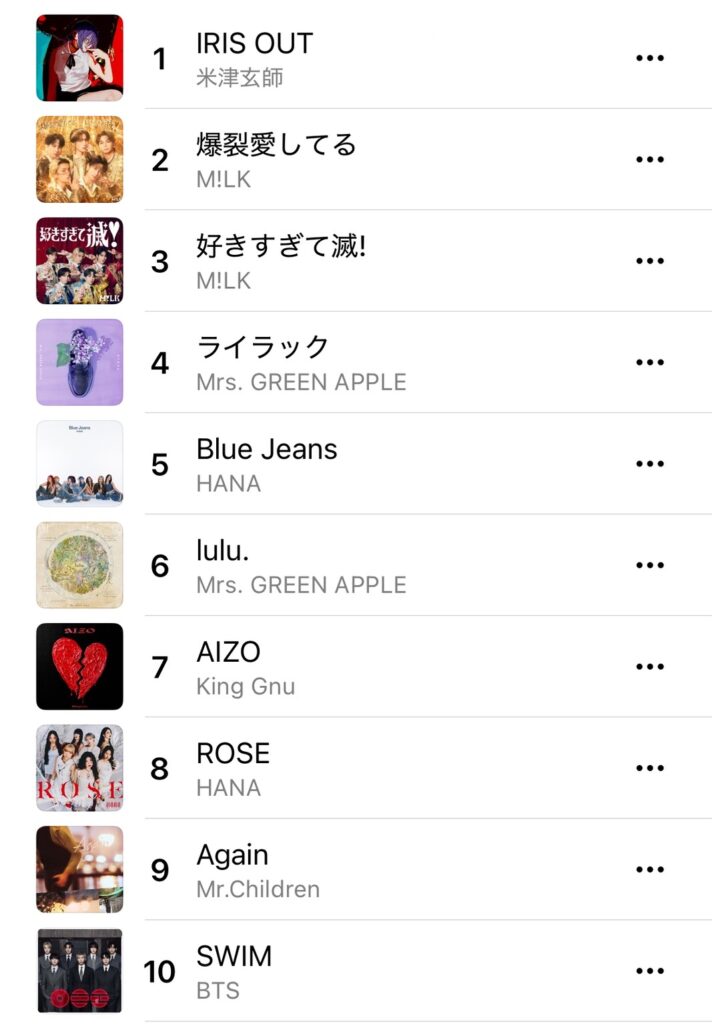Viewport: 712px width, 1024px height.
Task: Open more options for AIZO
Action: click(x=650, y=666)
